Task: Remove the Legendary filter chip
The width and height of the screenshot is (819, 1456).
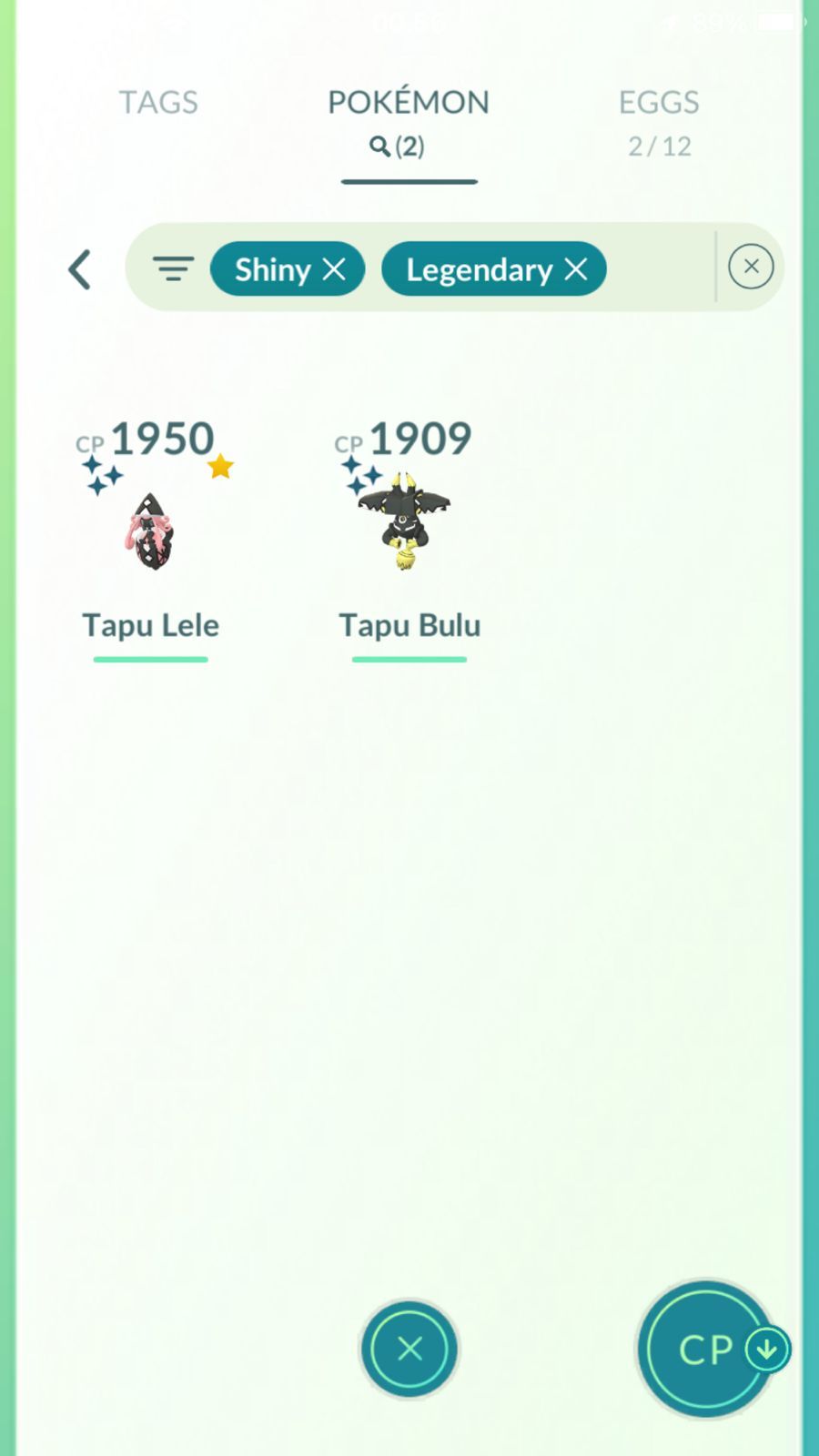Action: pos(575,269)
